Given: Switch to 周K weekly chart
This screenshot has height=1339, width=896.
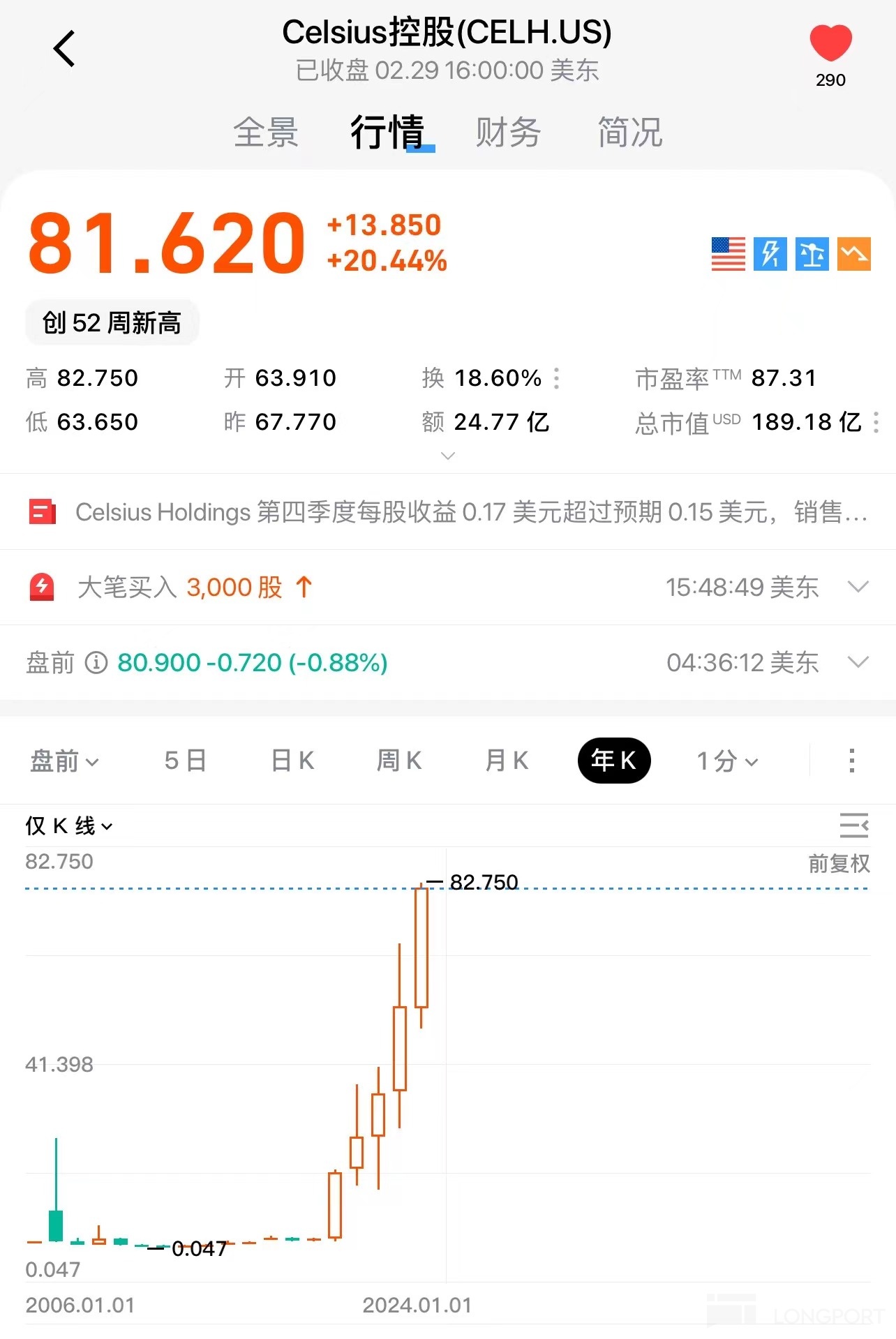Looking at the screenshot, I should point(399,761).
